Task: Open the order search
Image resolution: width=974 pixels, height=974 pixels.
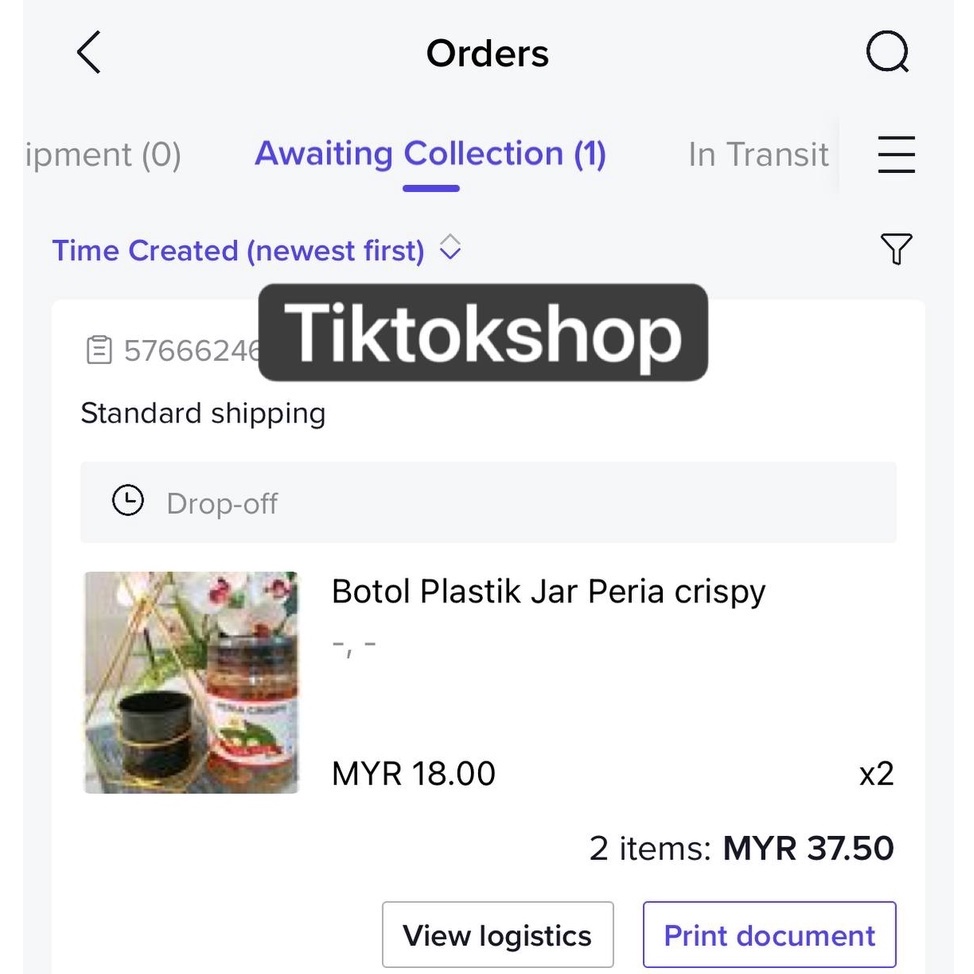Action: [x=887, y=52]
